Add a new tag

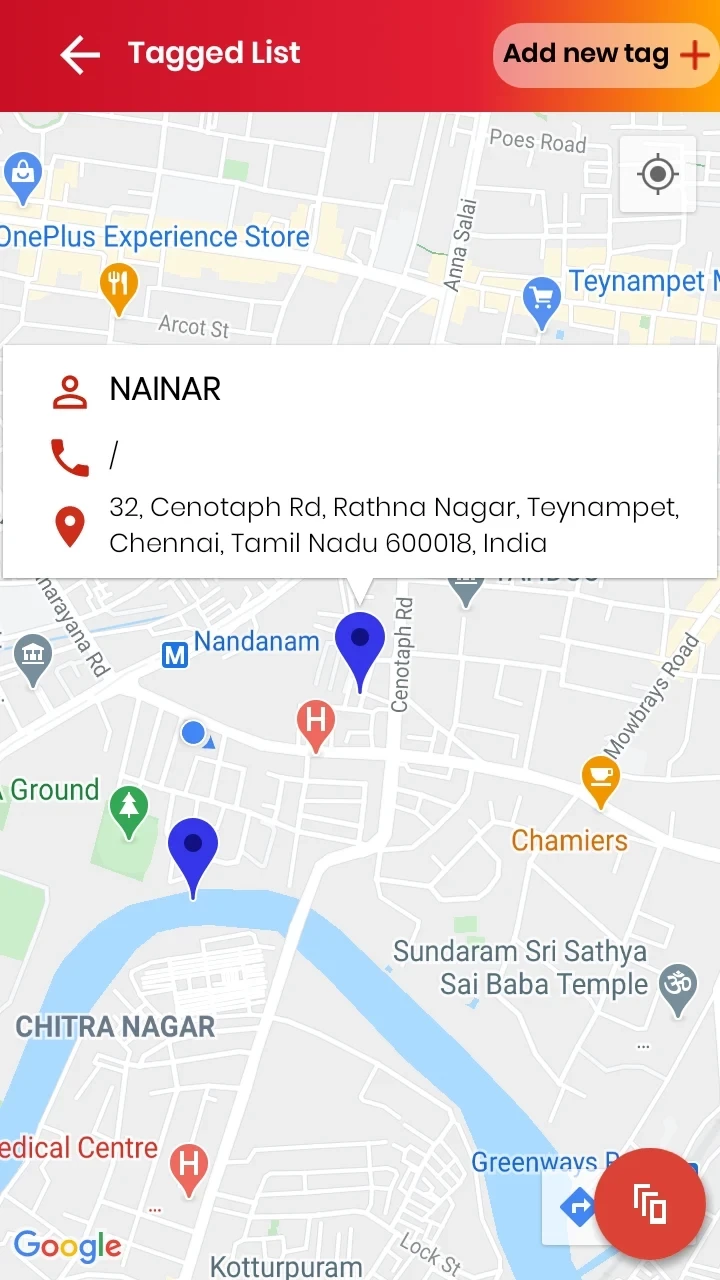606,55
